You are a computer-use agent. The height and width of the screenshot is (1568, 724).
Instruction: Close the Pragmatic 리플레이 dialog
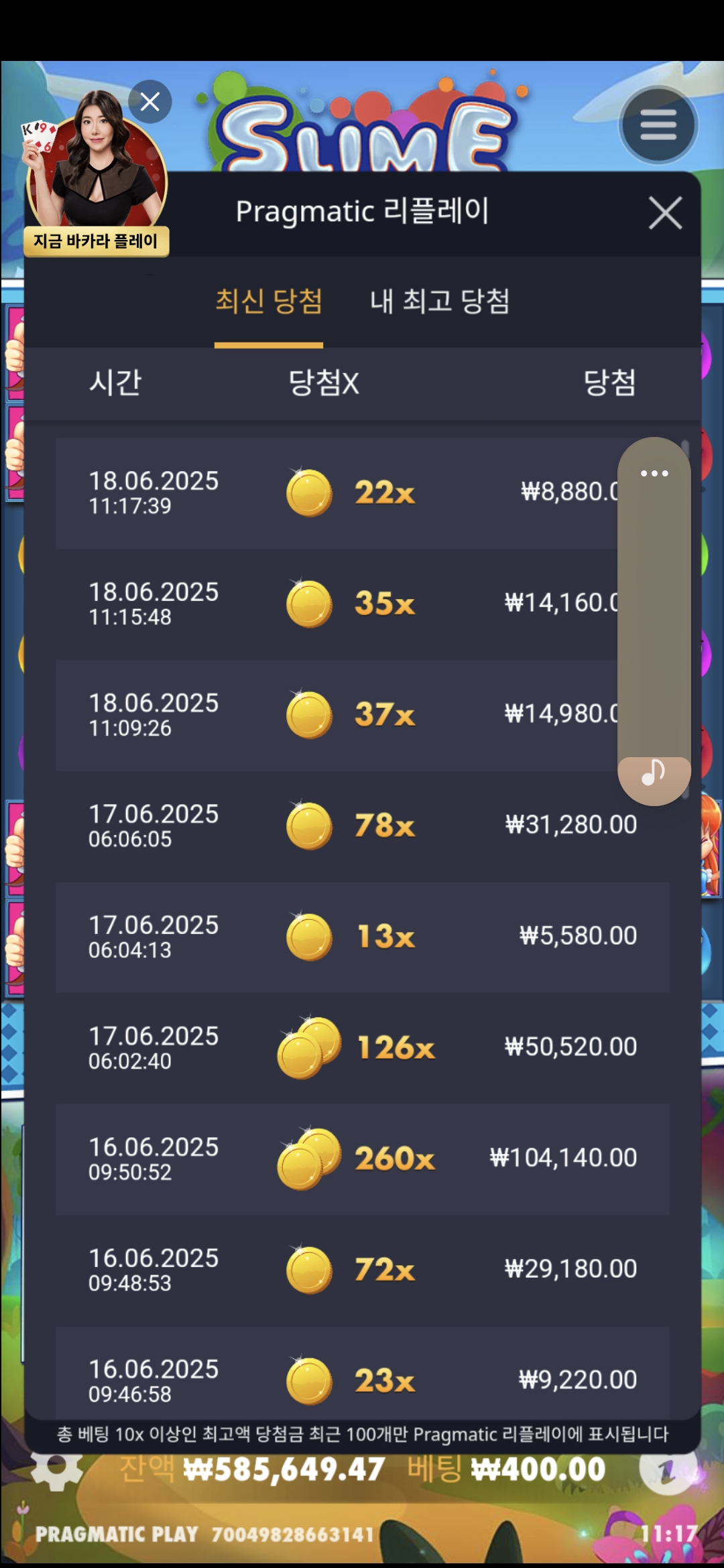665,213
